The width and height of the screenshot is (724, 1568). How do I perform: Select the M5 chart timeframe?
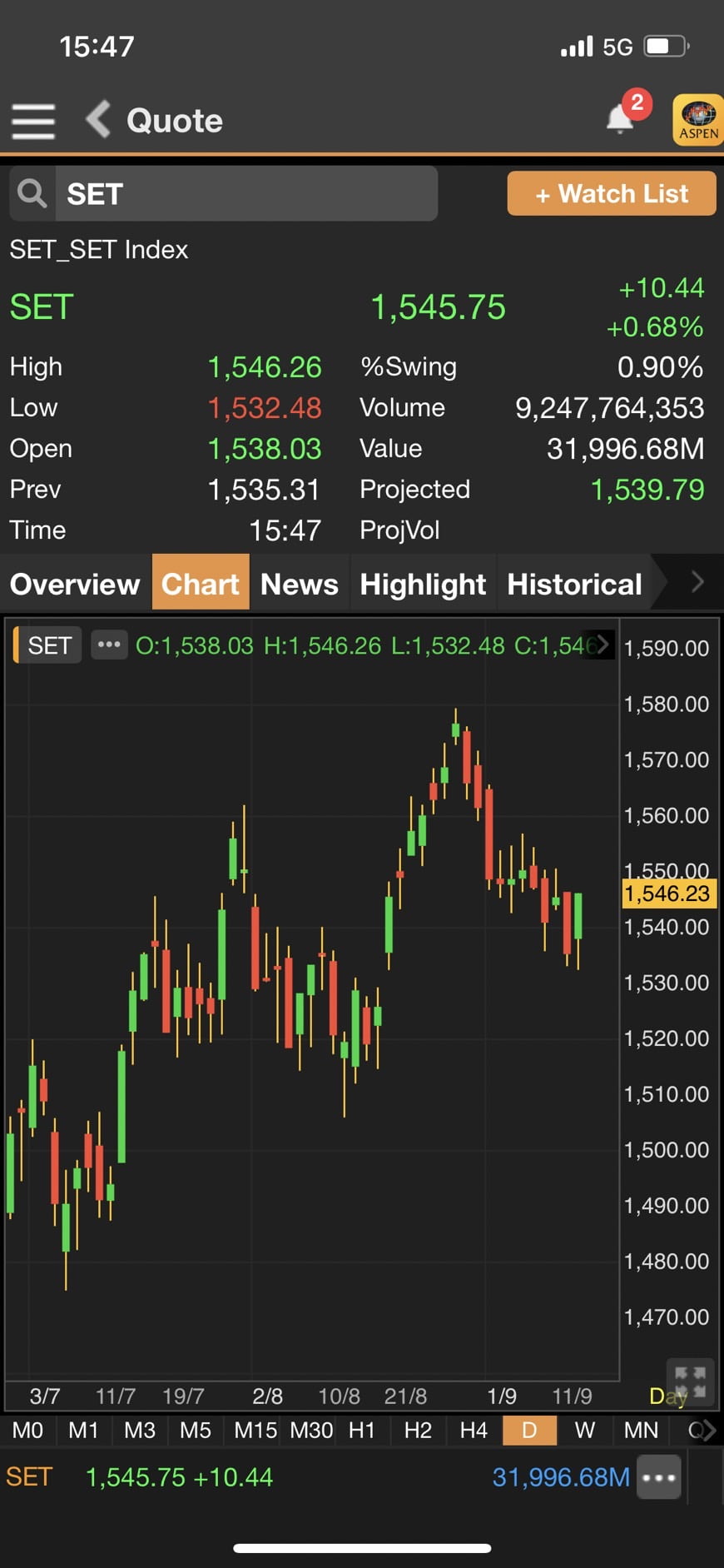196,1431
